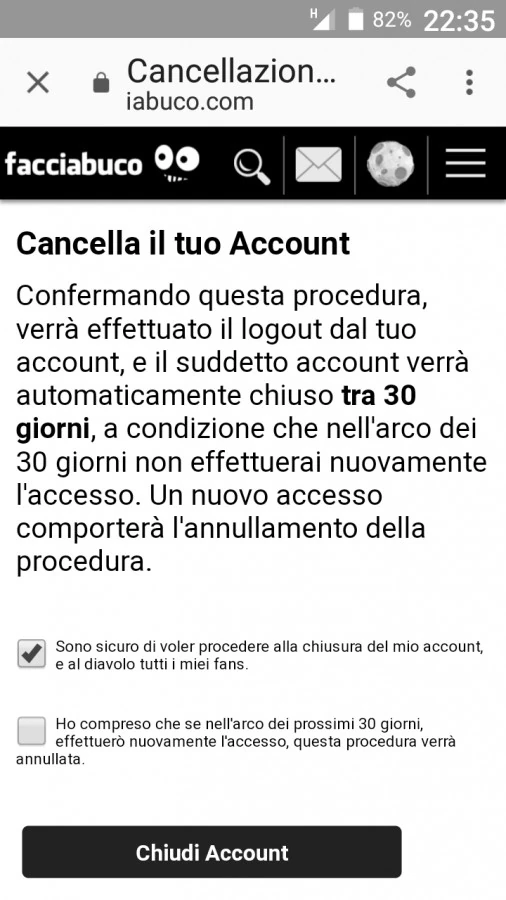Viewport: 506px width, 900px height.
Task: Open the hamburger menu
Action: point(466,164)
